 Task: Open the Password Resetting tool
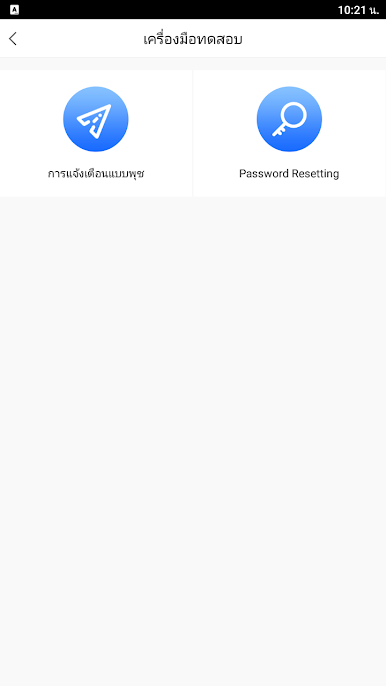289,133
